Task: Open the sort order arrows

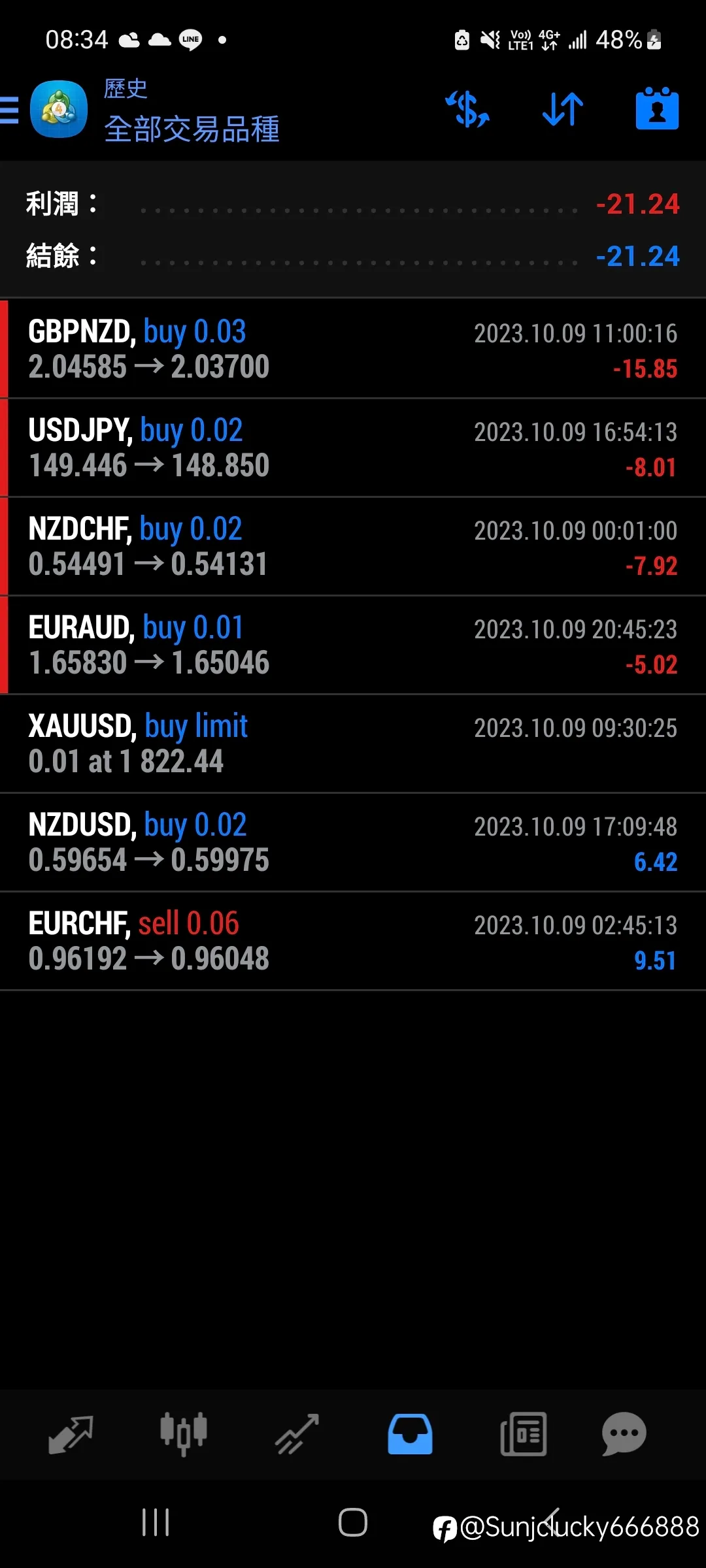Action: click(563, 109)
